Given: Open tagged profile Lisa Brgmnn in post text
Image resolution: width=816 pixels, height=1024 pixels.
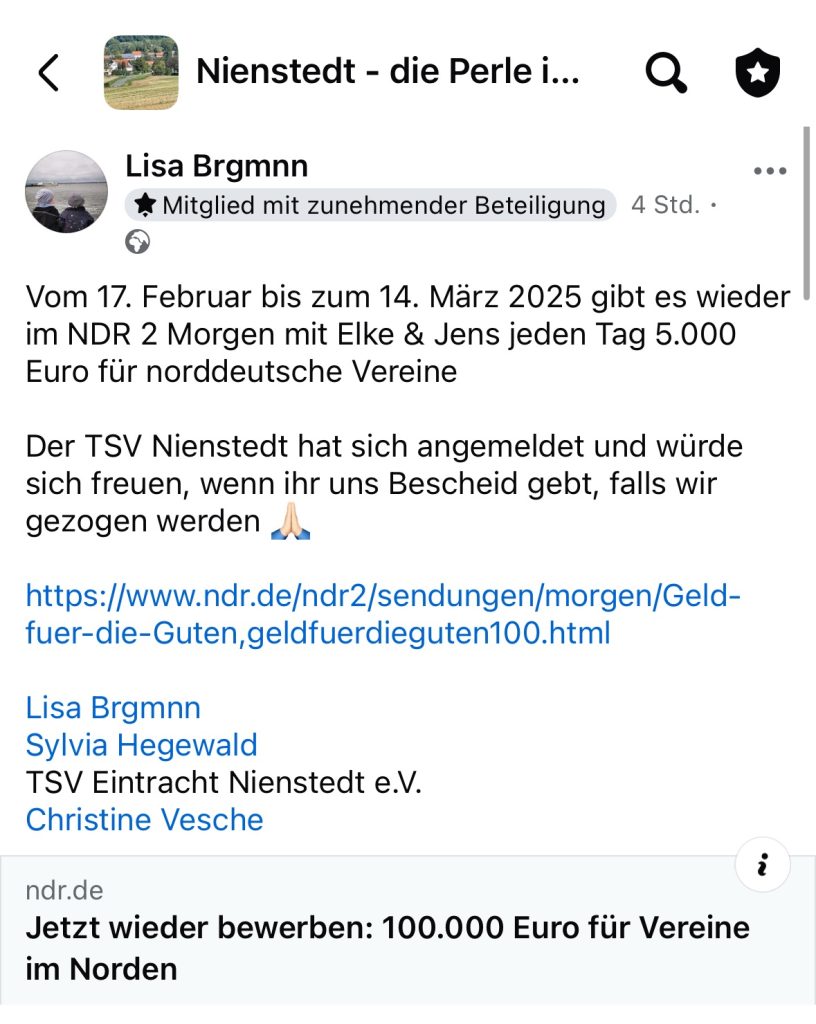Looking at the screenshot, I should (x=113, y=708).
